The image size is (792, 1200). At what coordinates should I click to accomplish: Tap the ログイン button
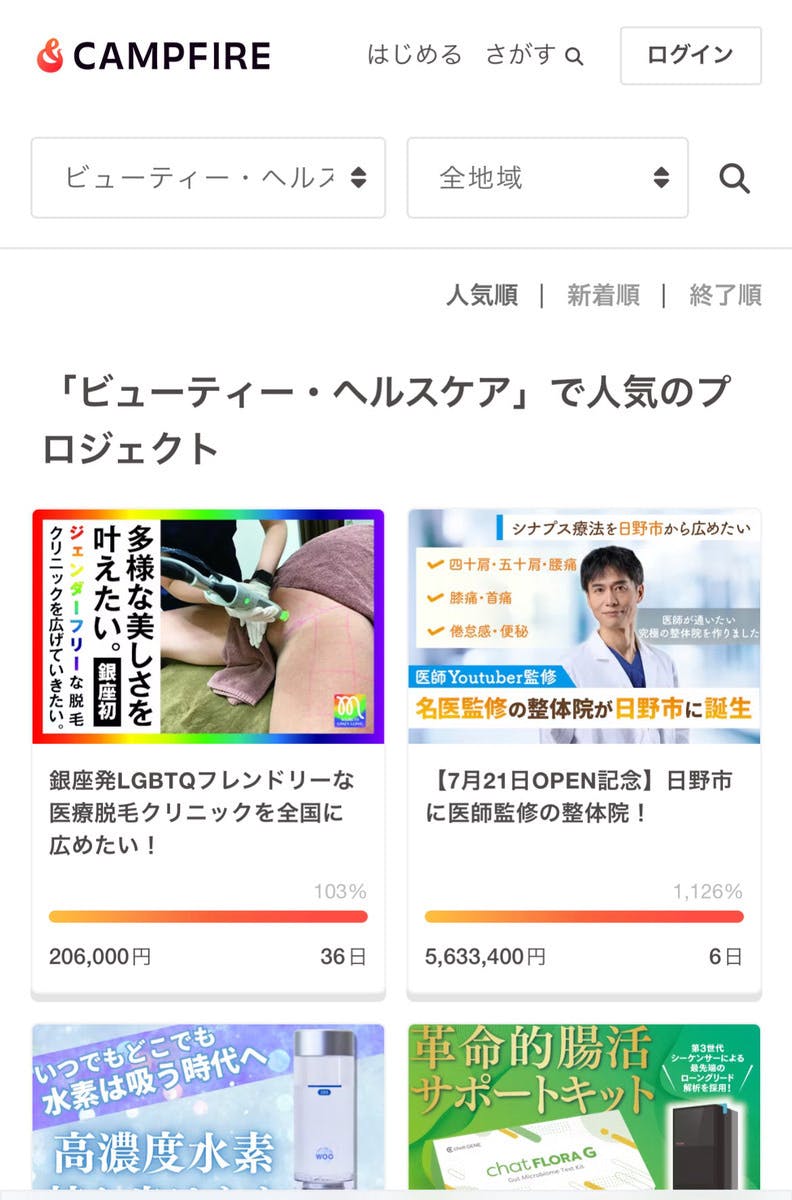pyautogui.click(x=690, y=55)
